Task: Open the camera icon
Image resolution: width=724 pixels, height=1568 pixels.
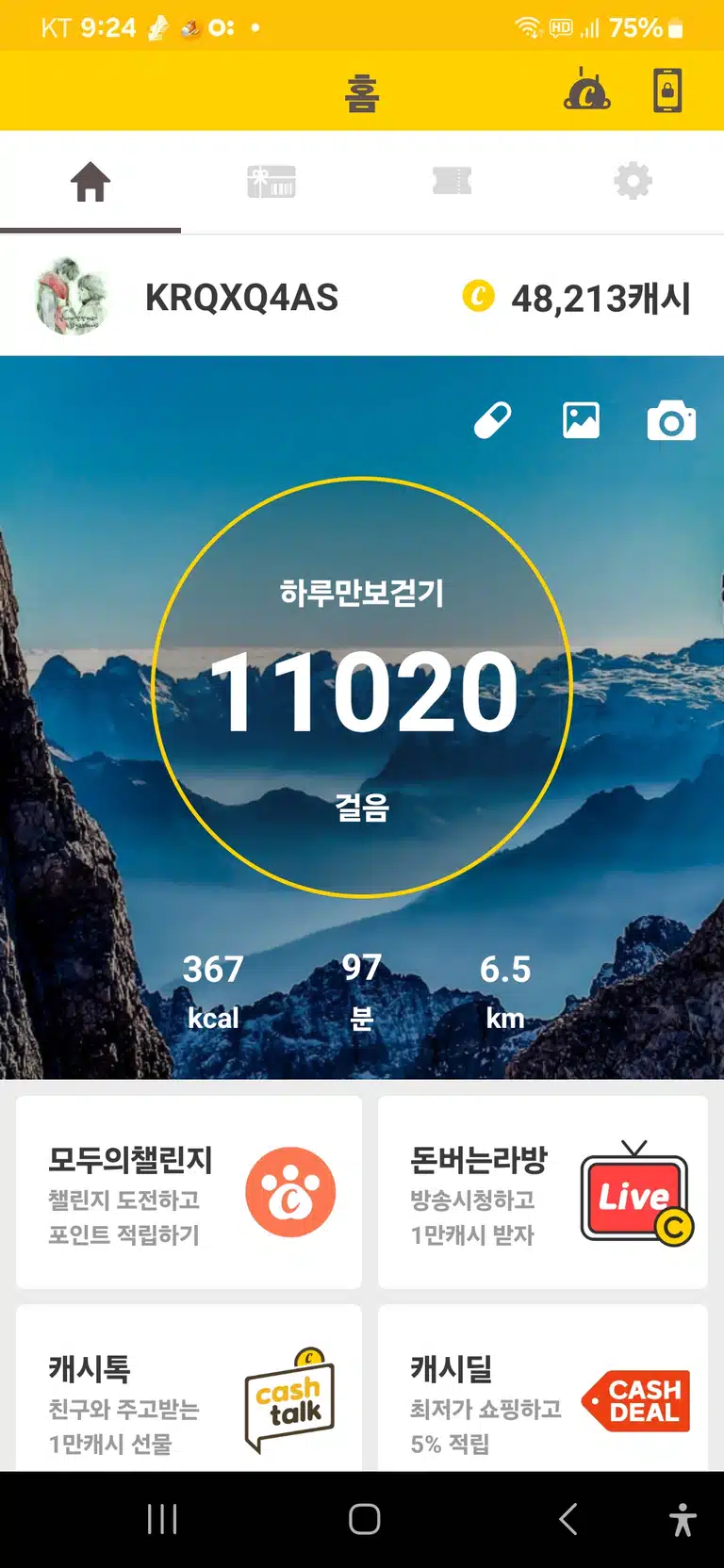Action: click(671, 421)
